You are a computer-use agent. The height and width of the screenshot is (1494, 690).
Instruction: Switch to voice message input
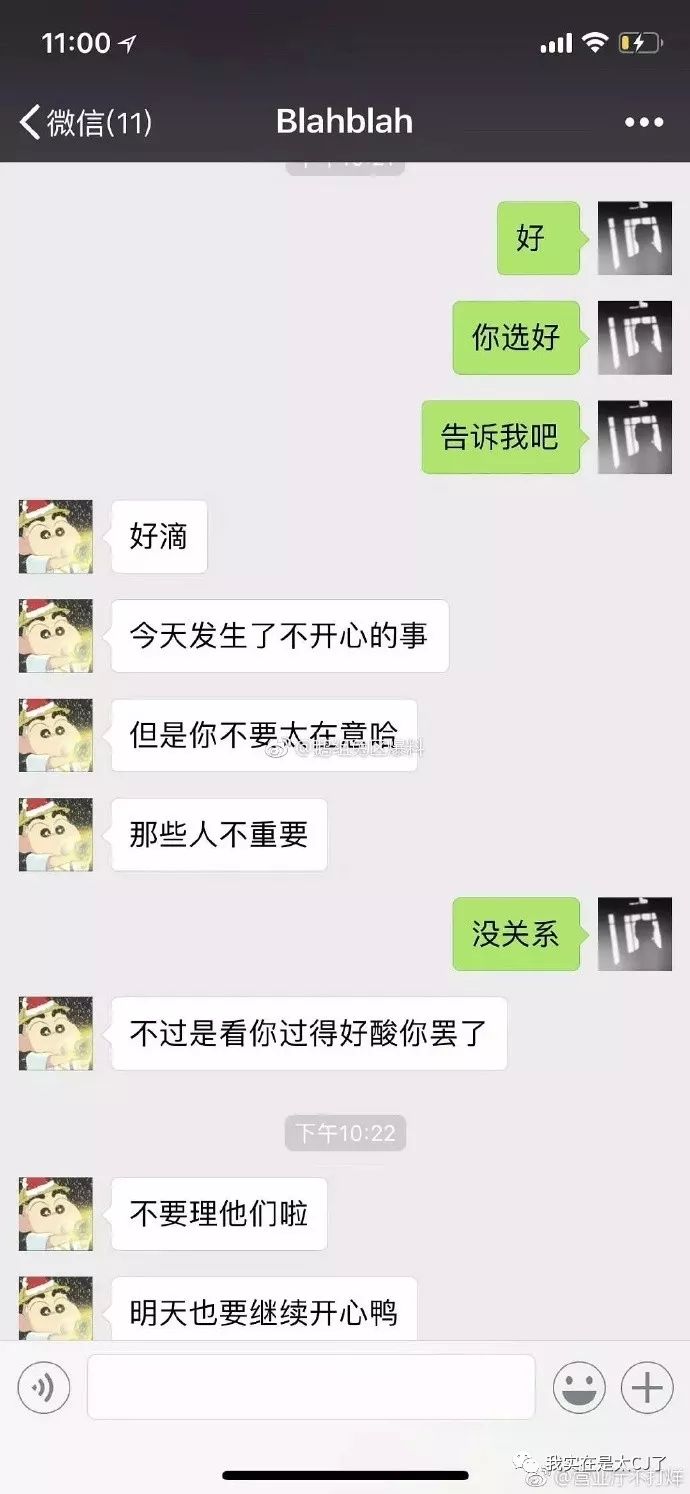point(44,1387)
